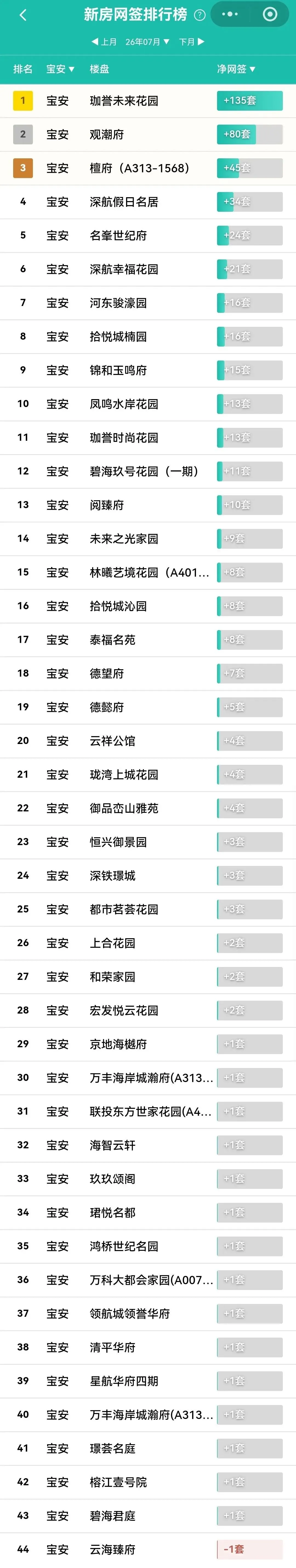Open the 凤鸣水岸花园 row
The width and height of the screenshot is (296, 1568).
point(148,404)
